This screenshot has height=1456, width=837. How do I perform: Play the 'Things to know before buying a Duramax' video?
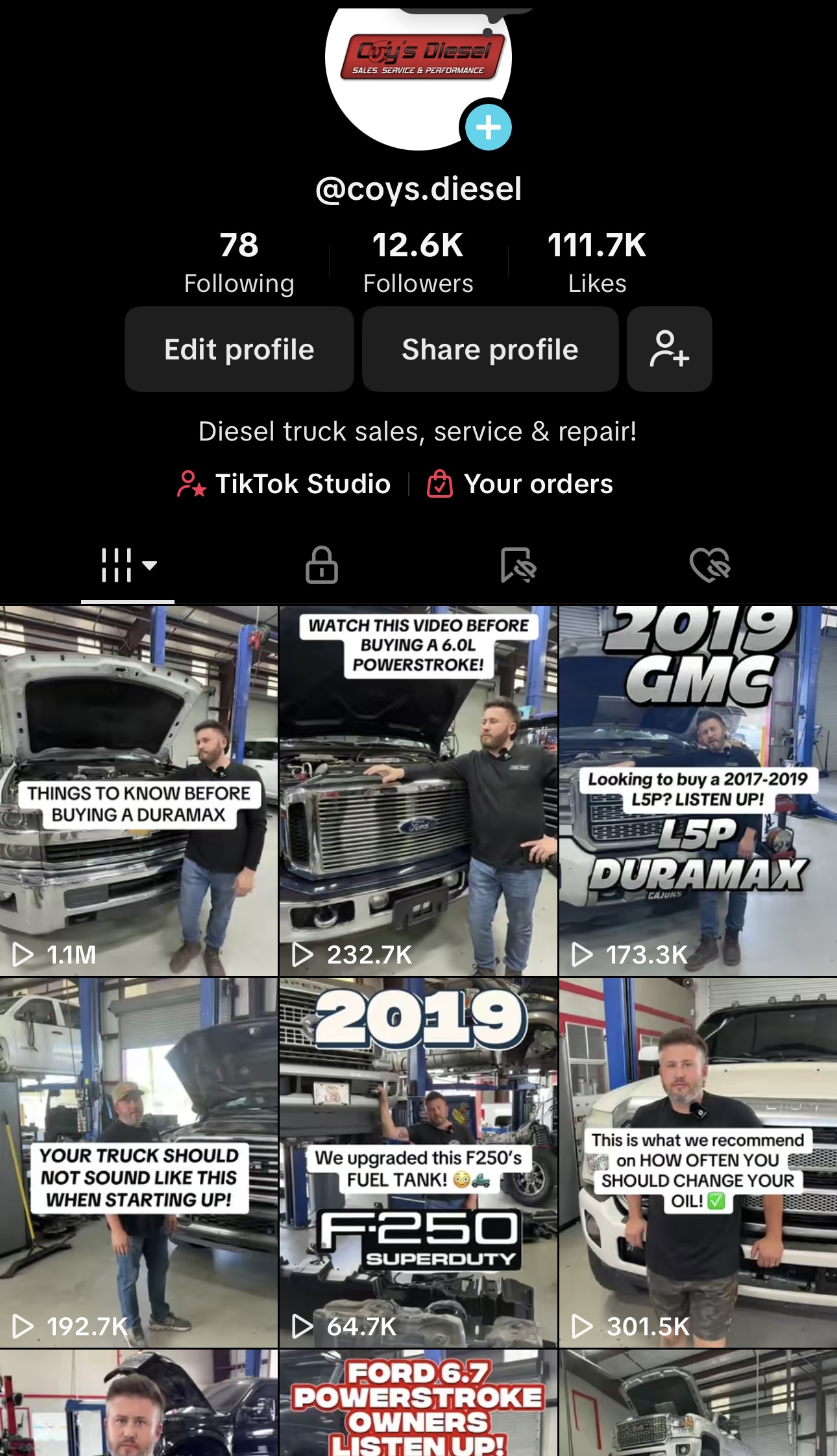(x=139, y=790)
